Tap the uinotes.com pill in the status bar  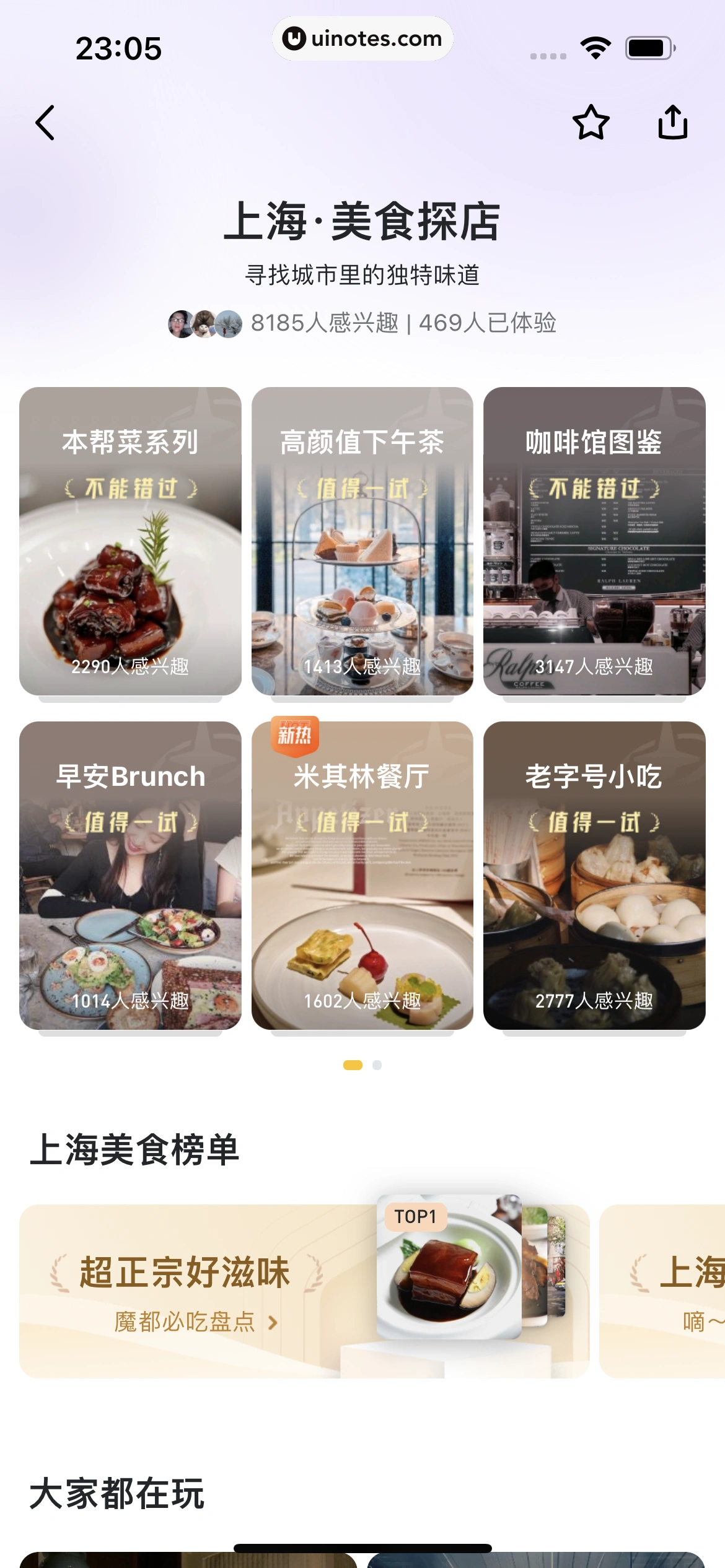[362, 38]
